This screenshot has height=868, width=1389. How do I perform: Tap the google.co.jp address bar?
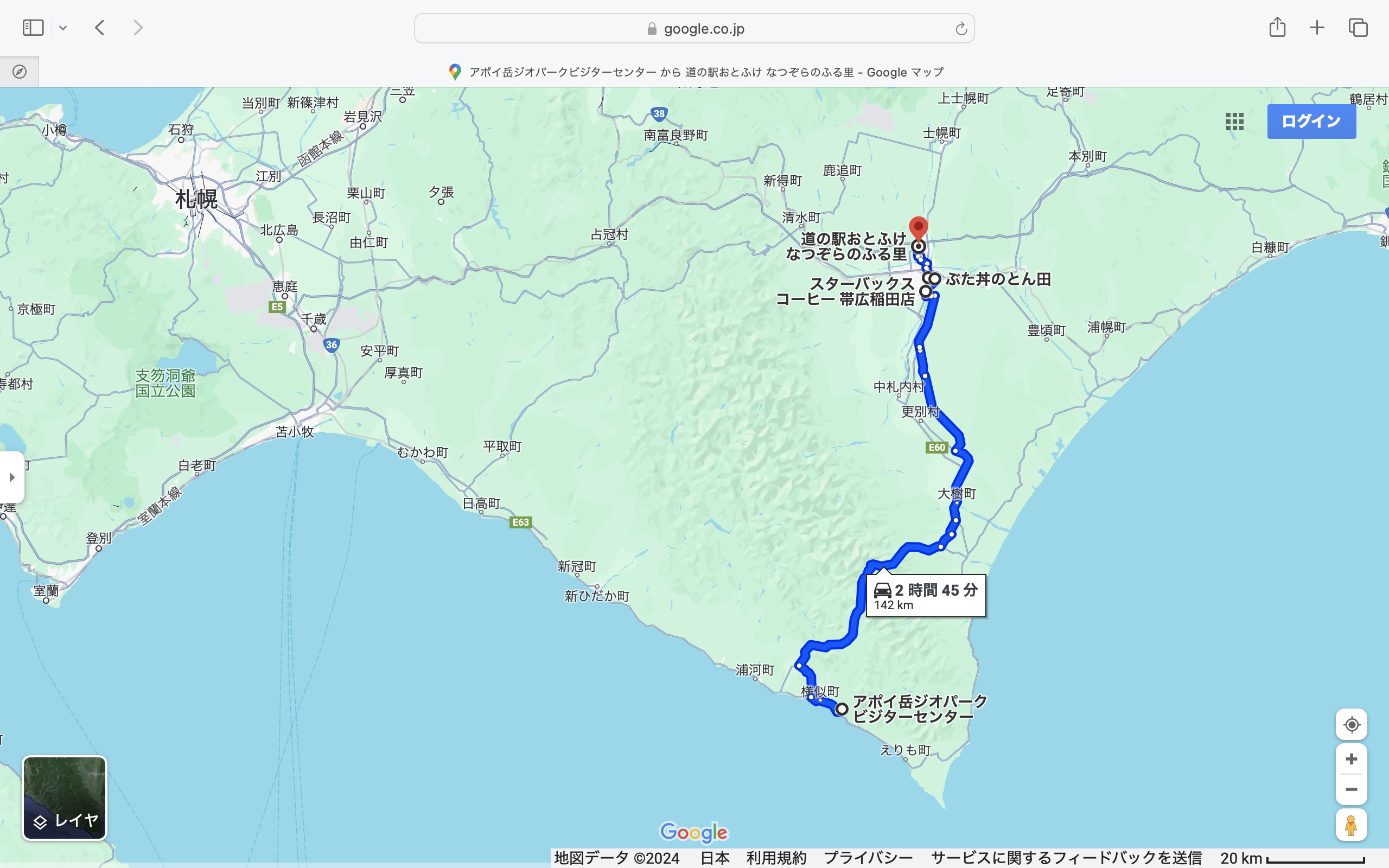point(693,29)
